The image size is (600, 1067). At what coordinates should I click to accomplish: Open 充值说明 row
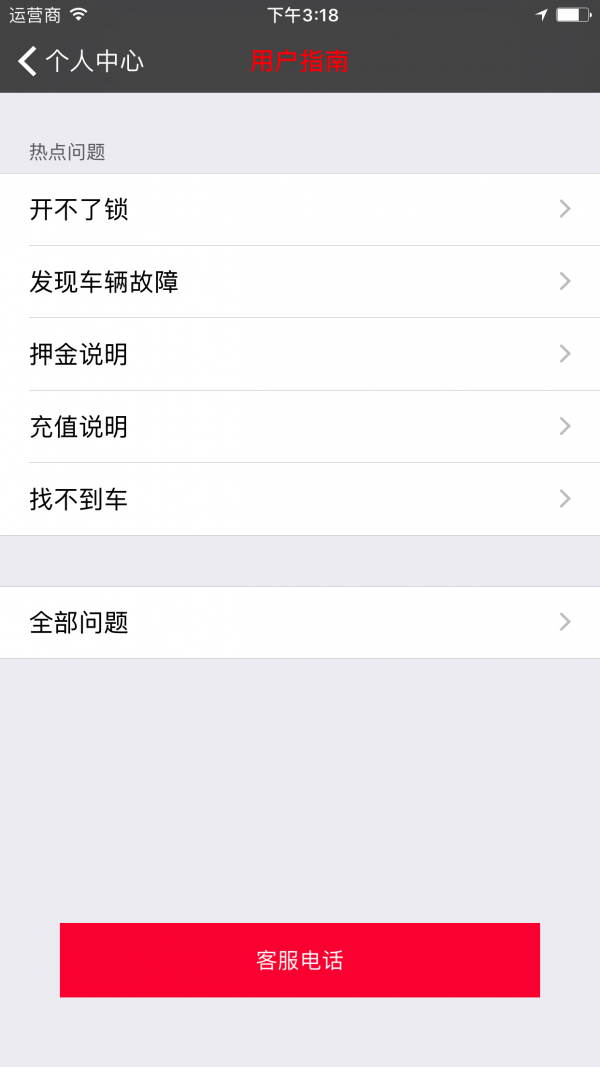(300, 427)
